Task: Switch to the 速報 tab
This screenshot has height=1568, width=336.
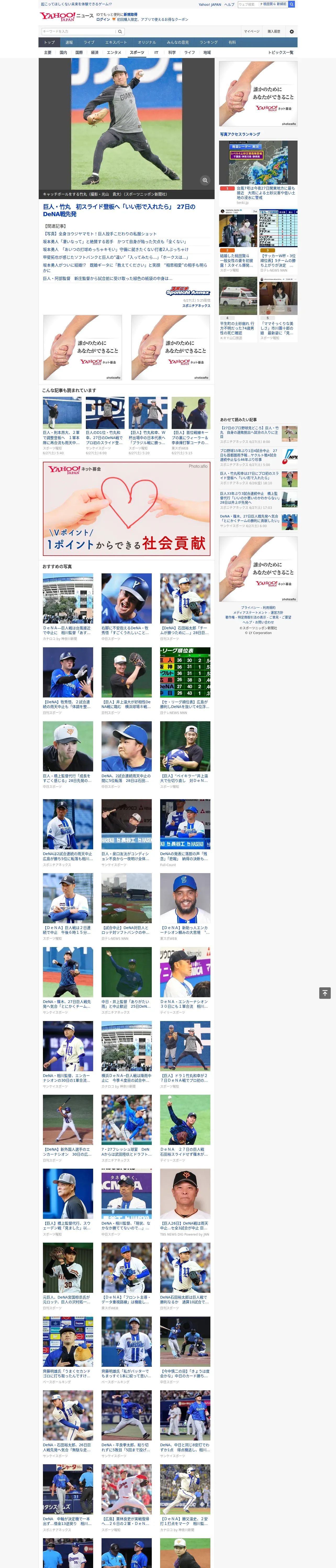Action: (69, 42)
